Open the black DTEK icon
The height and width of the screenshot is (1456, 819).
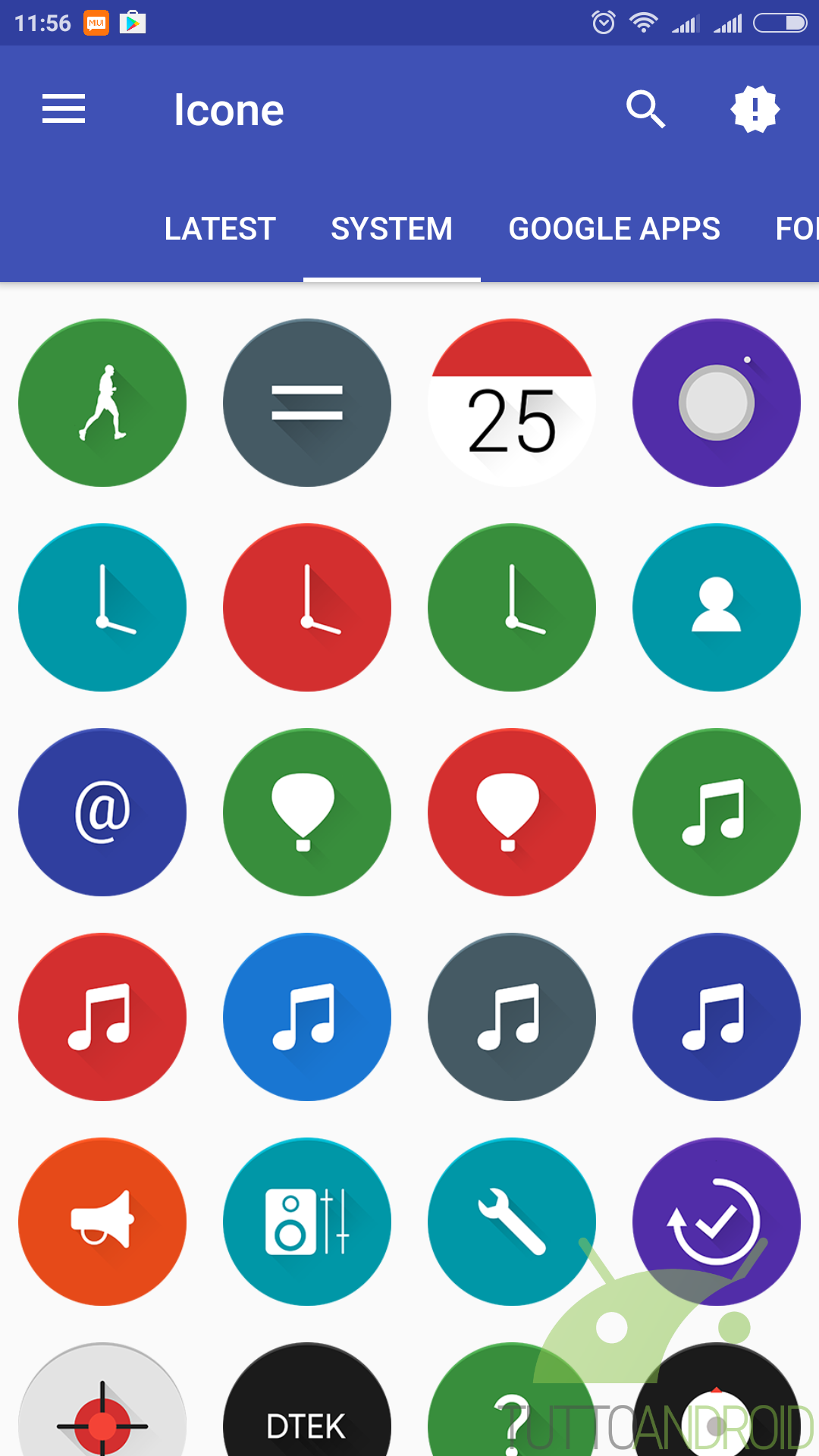(307, 1410)
